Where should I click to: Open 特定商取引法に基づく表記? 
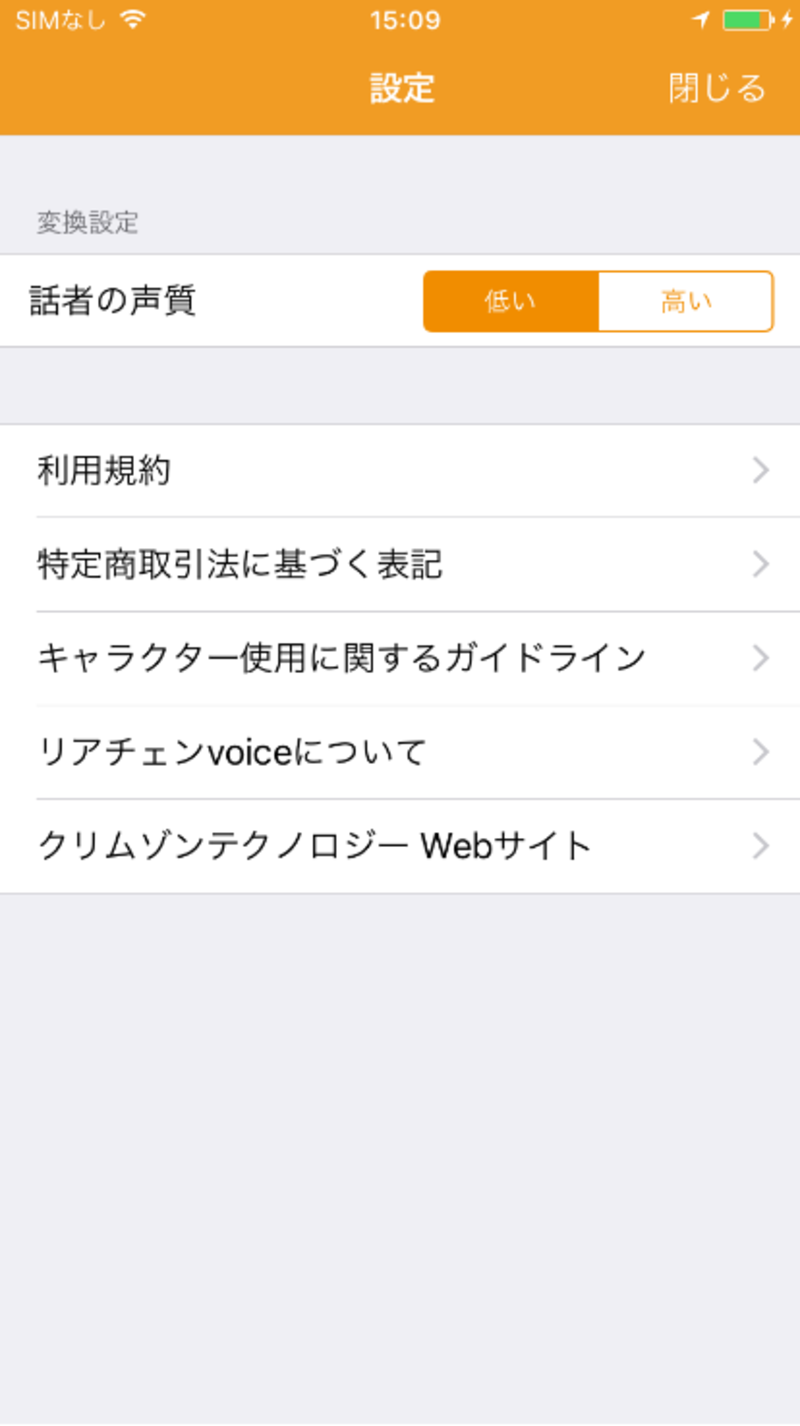coord(400,565)
